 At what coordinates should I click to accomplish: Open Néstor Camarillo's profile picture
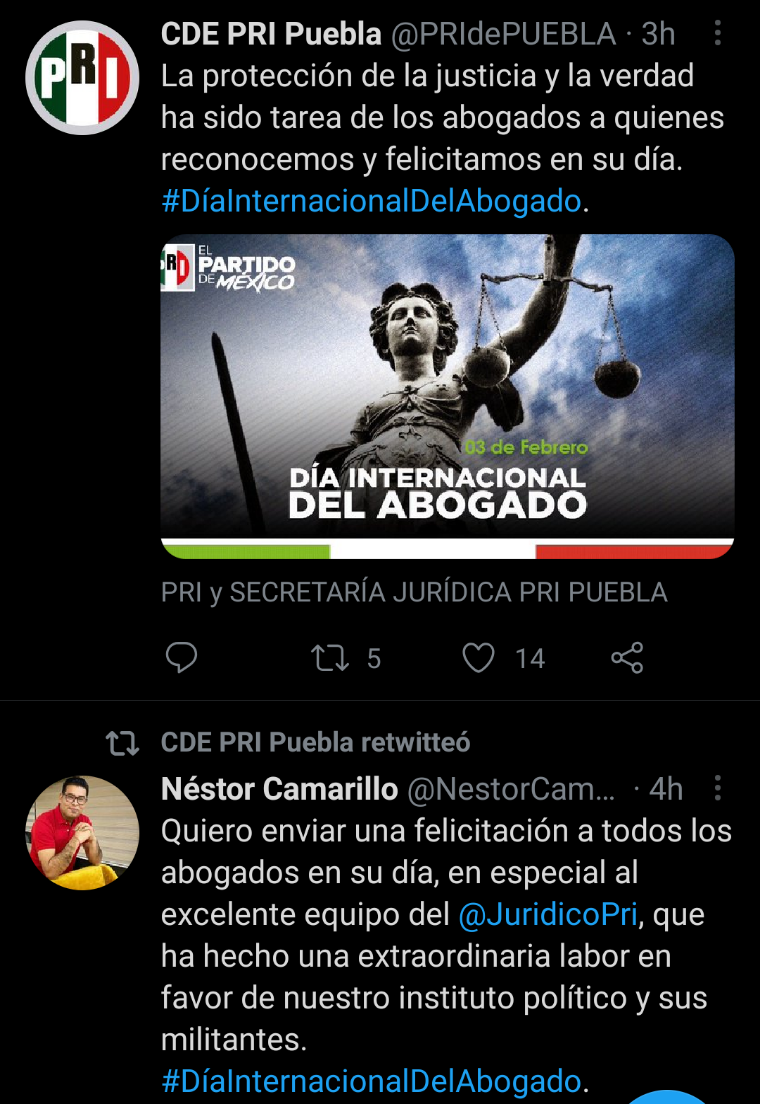(x=82, y=833)
